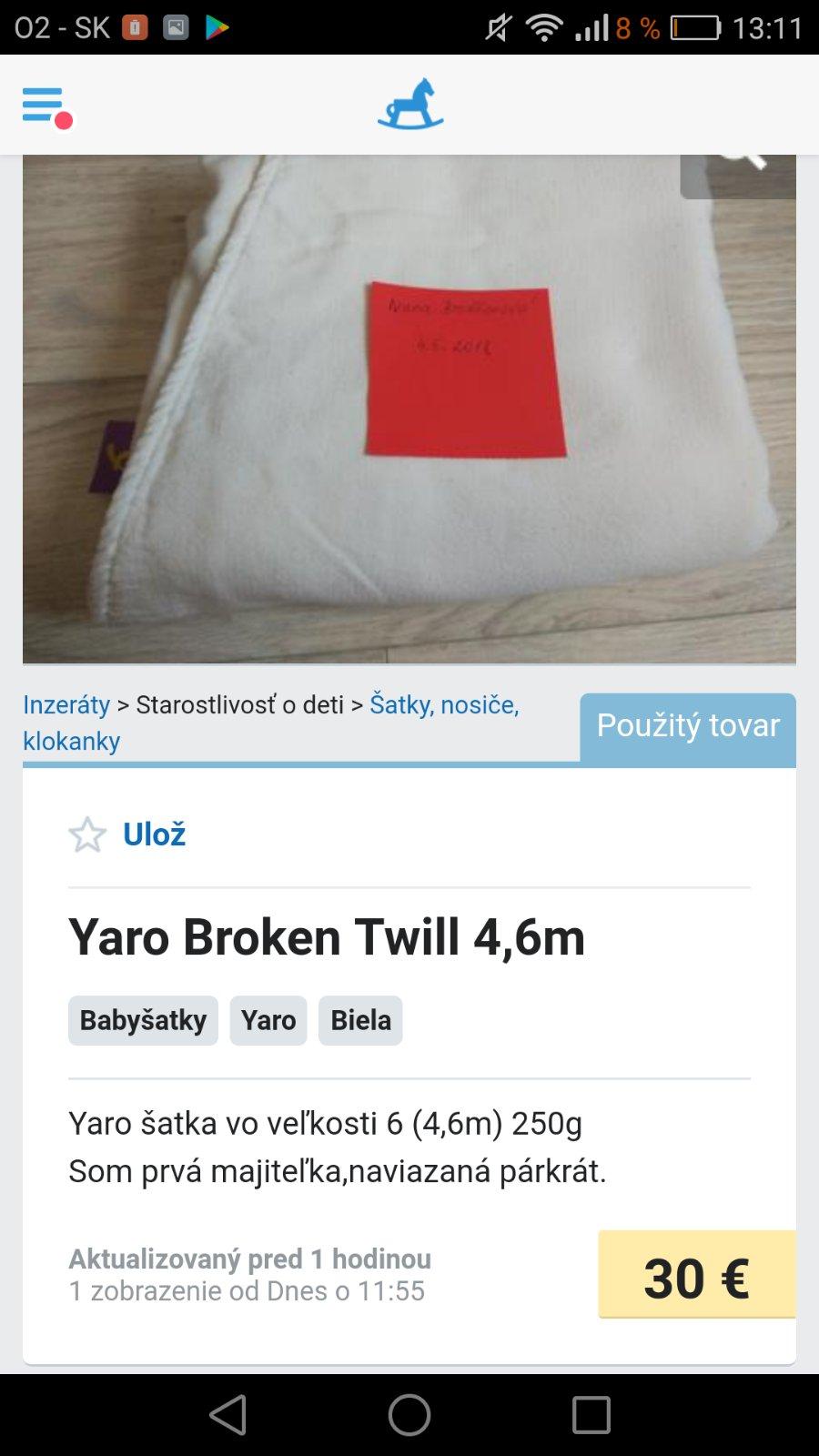The image size is (819, 1456).
Task: Zoom the product photo with magnifier
Action: (738, 173)
